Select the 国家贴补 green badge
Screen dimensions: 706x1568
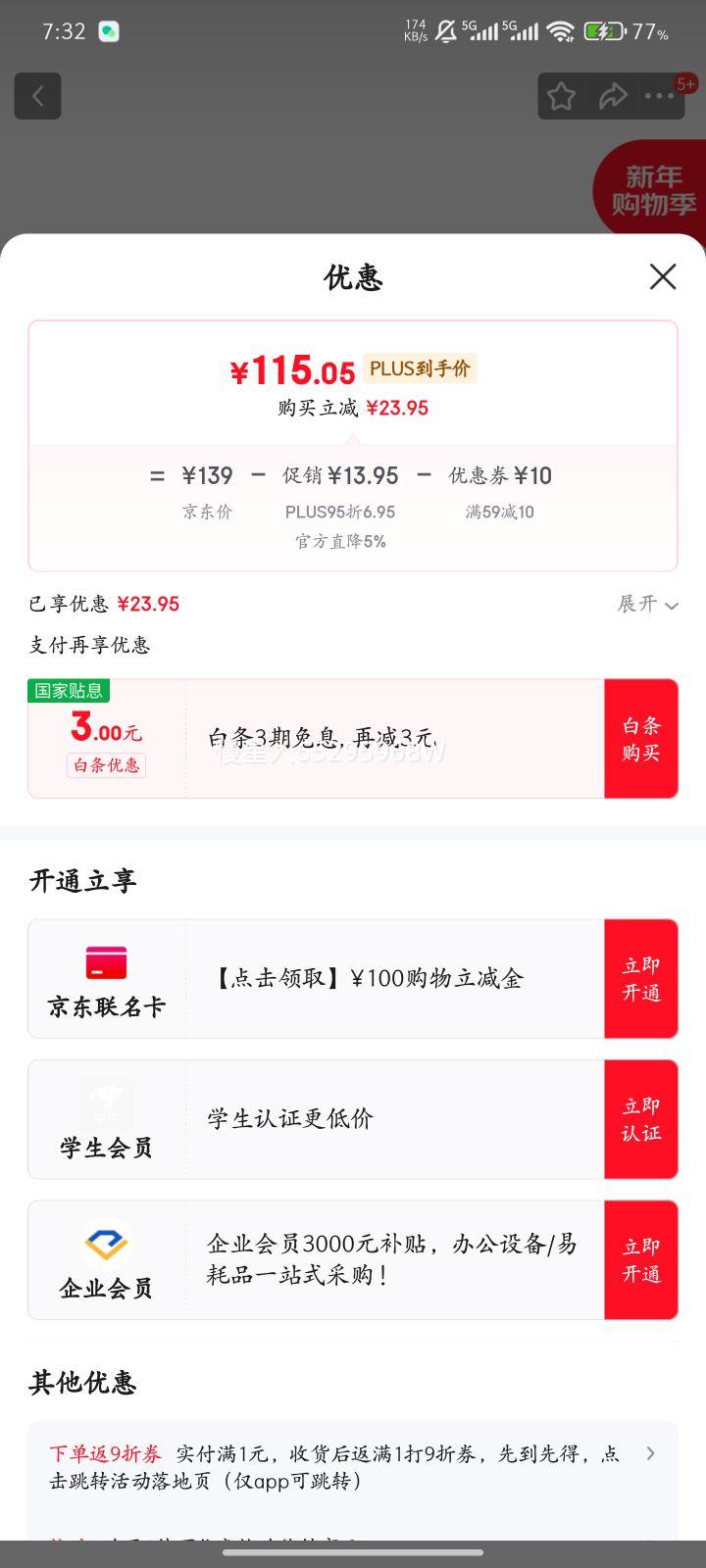pos(69,692)
